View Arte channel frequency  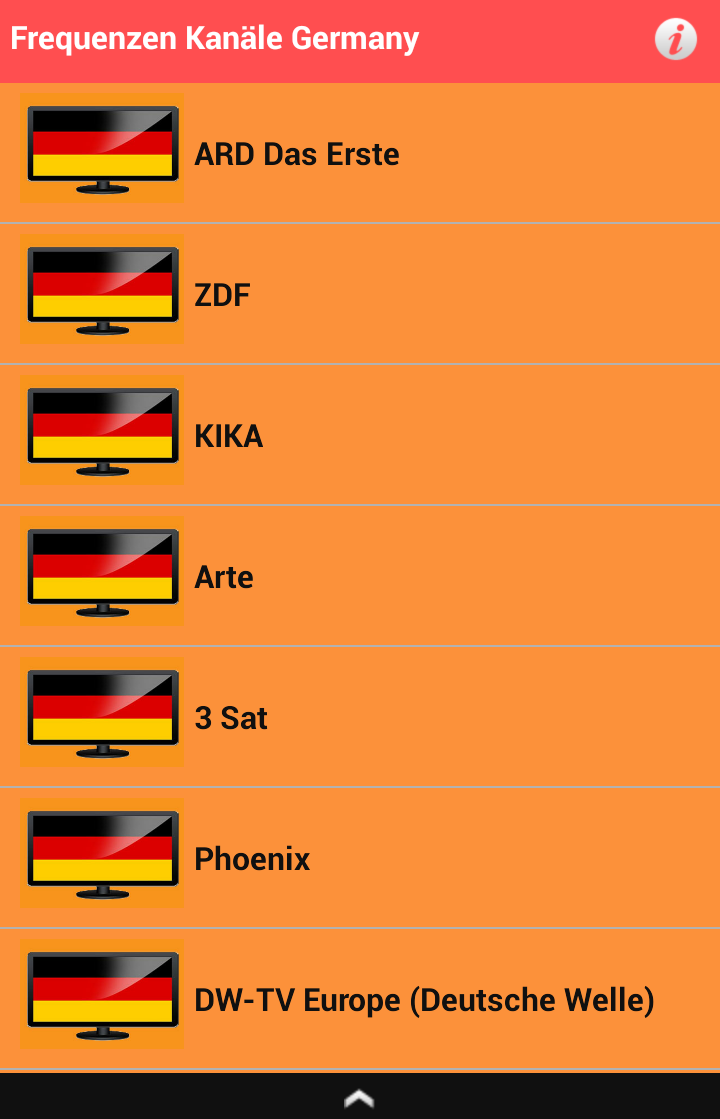coord(360,576)
